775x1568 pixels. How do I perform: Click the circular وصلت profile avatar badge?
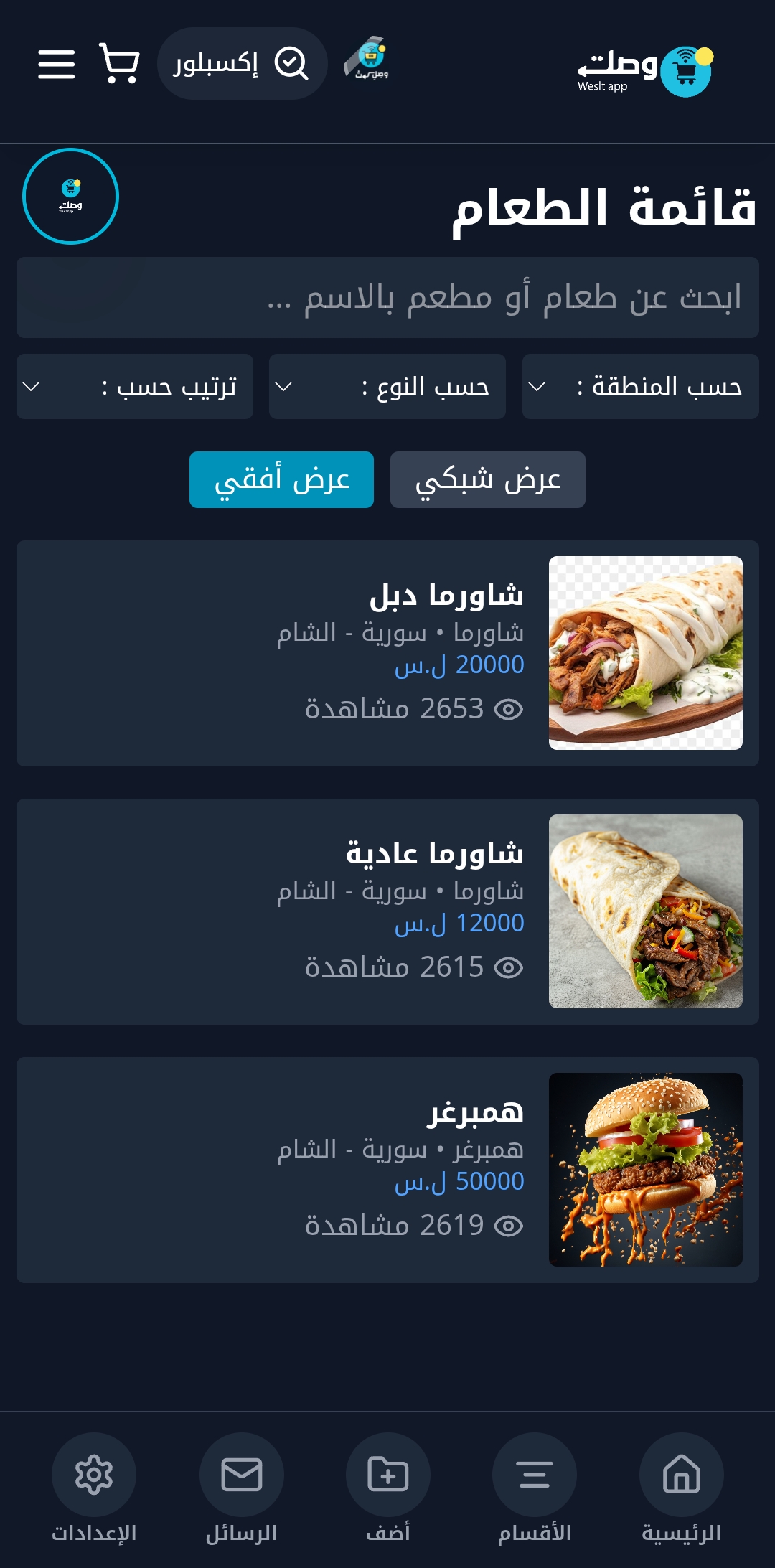pos(70,195)
